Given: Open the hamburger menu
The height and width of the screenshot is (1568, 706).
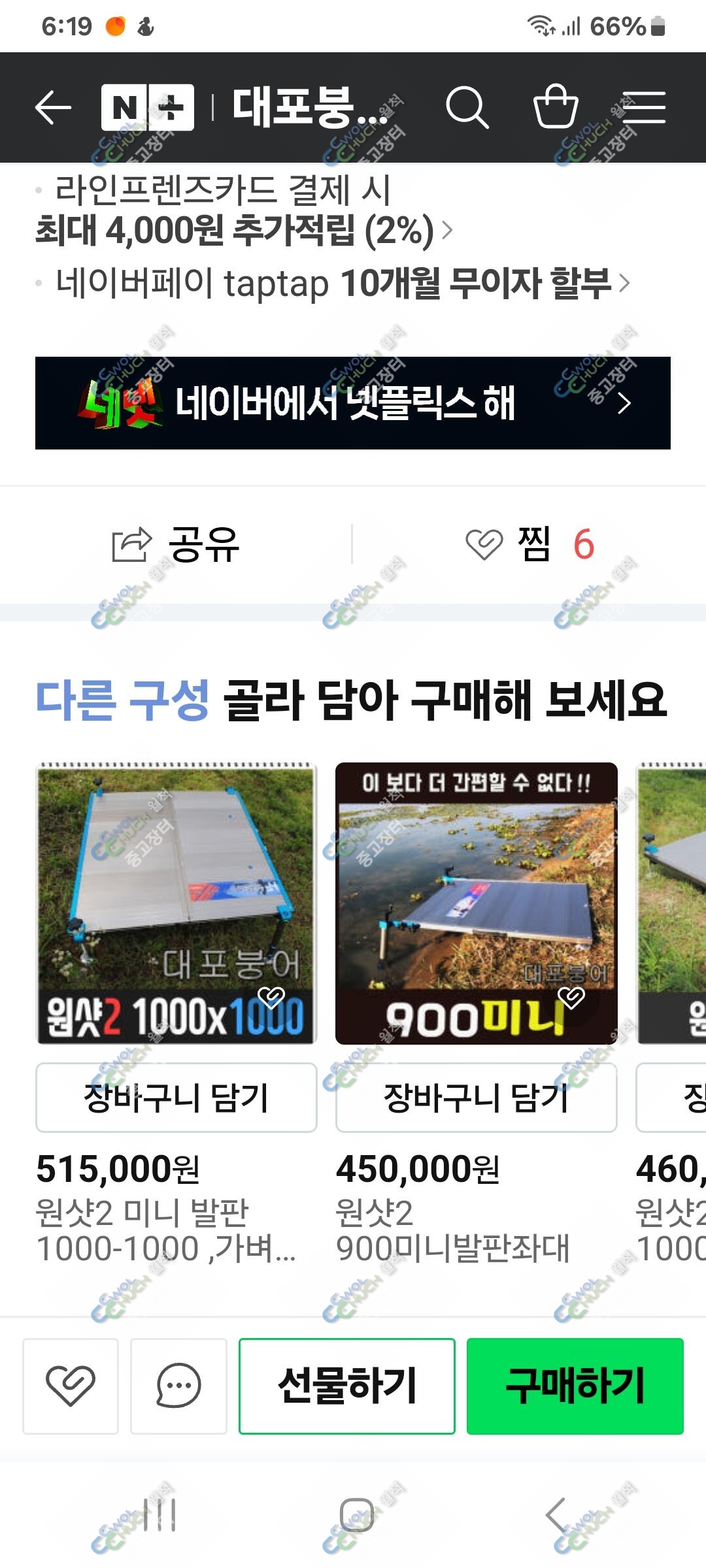Looking at the screenshot, I should pos(644,107).
